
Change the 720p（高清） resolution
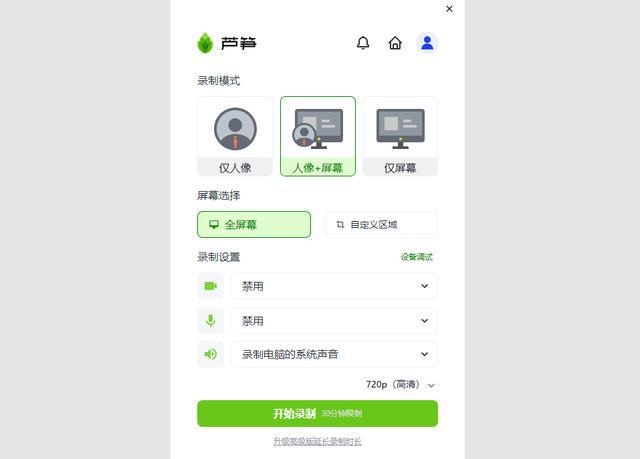tap(400, 384)
